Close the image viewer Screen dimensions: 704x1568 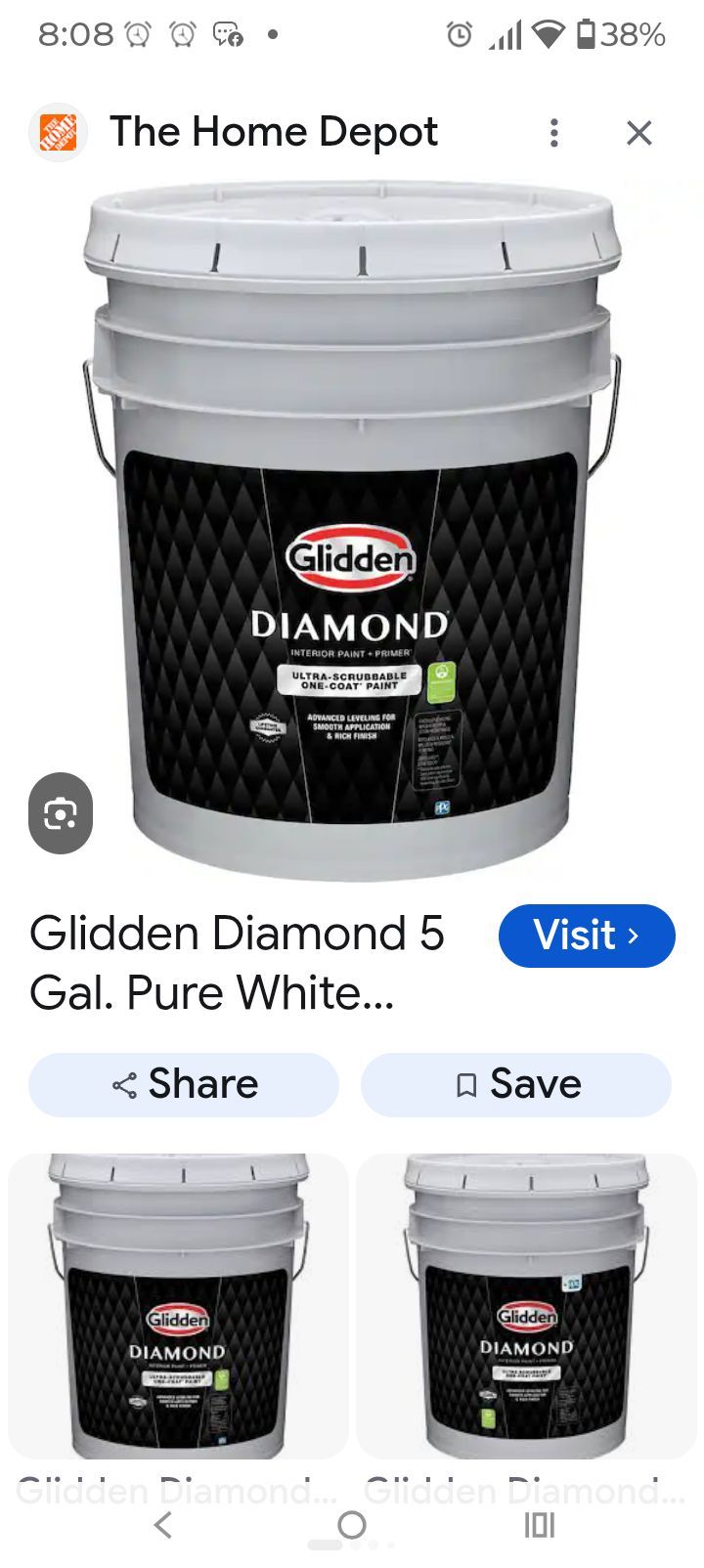638,133
